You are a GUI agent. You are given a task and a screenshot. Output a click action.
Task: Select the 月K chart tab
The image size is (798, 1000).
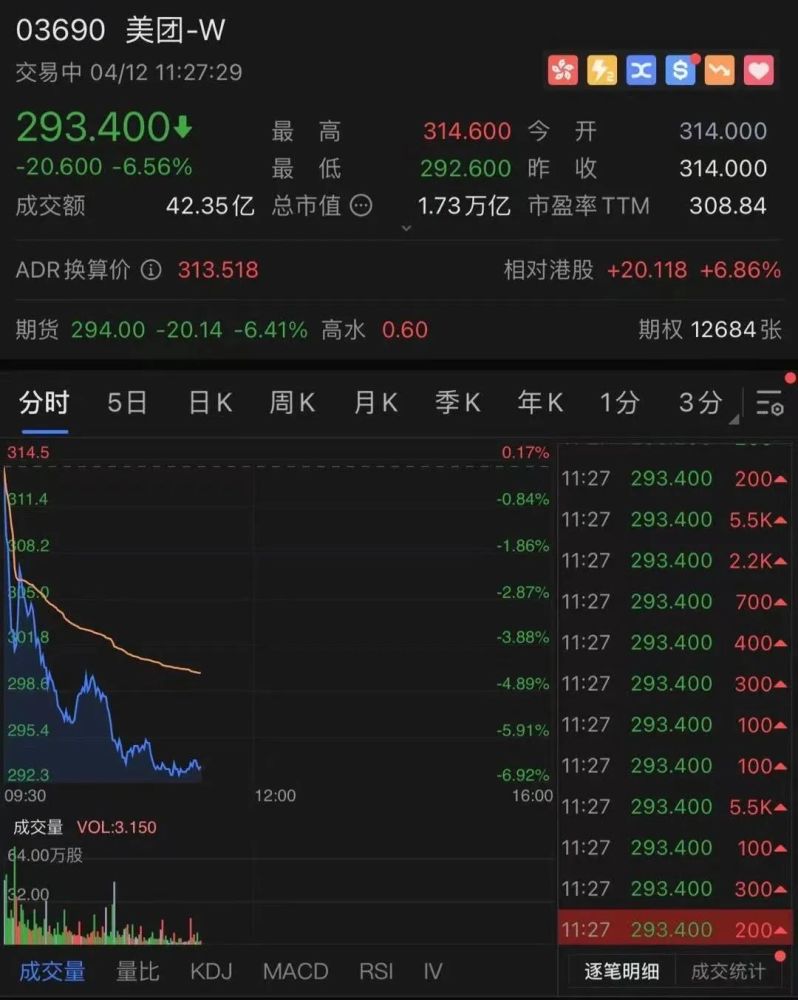(x=372, y=402)
